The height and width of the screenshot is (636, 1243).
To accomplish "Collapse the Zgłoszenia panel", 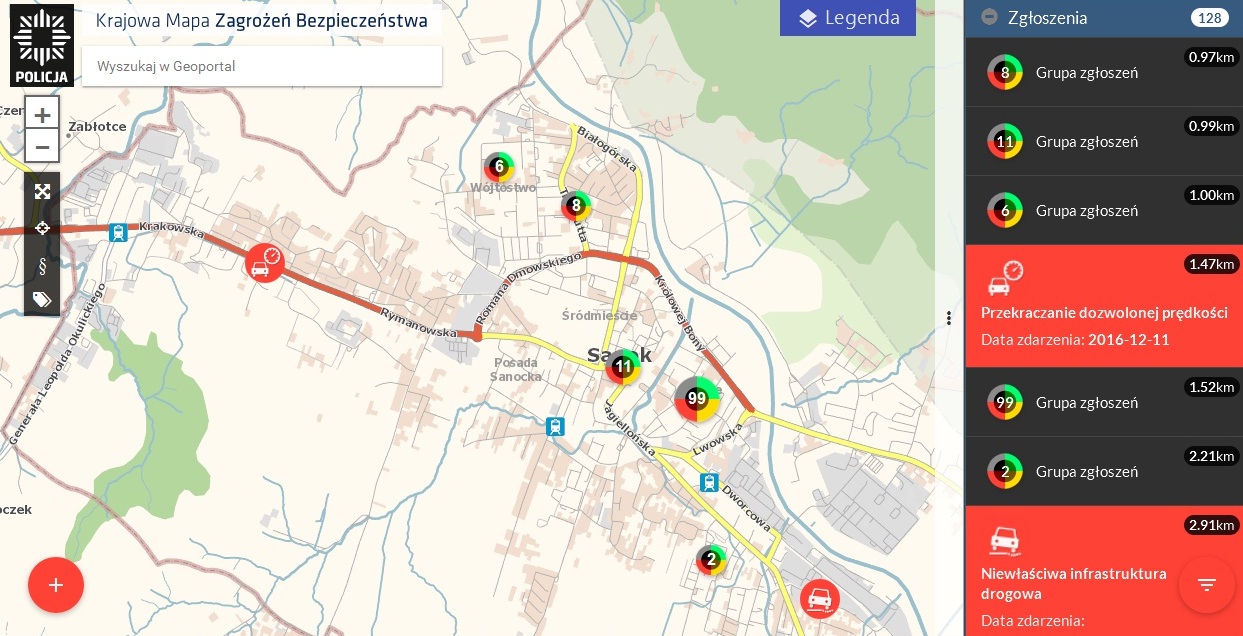I will (990, 18).
